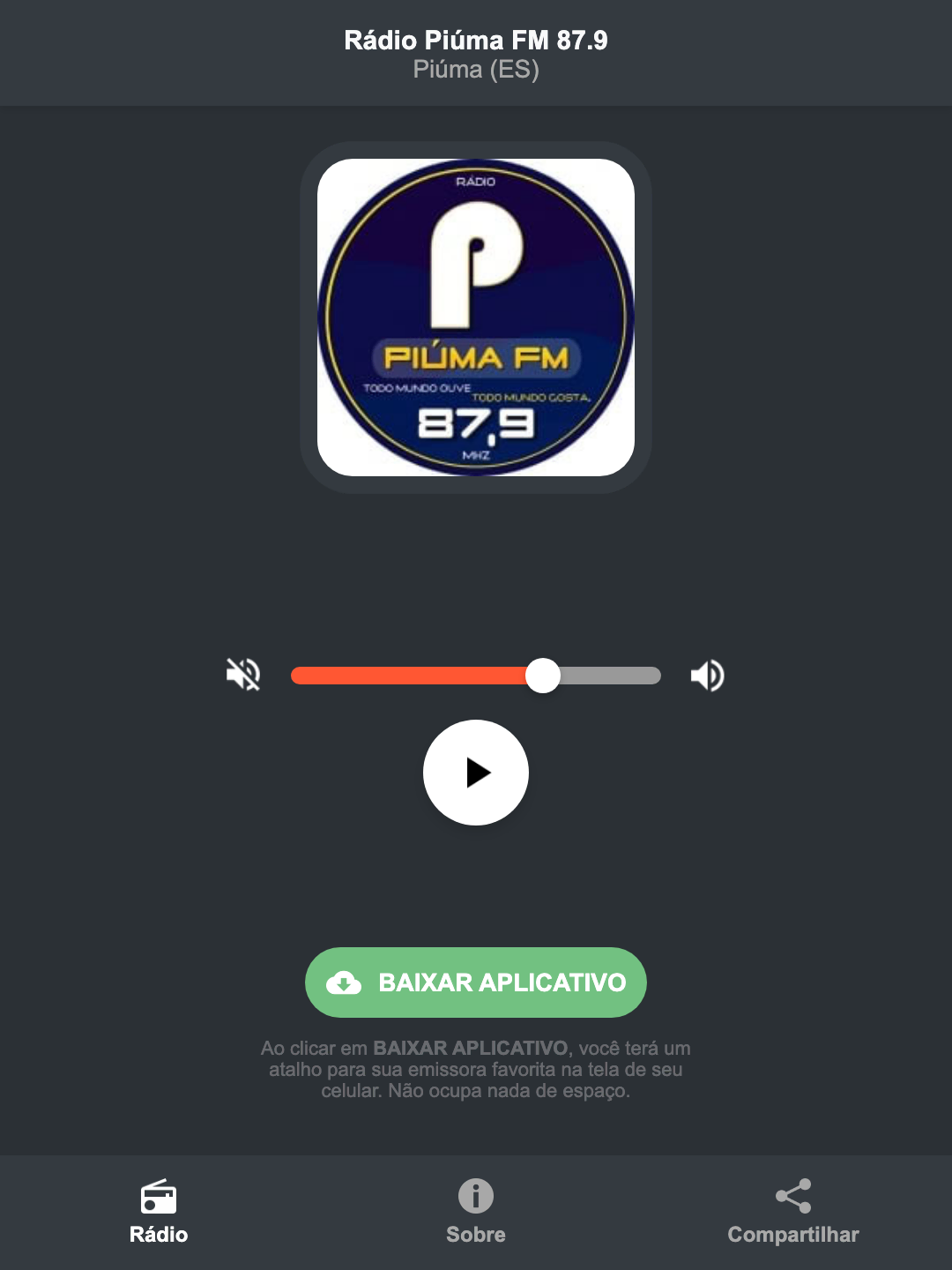Switch to the Sobre tab
The image size is (952, 1270).
tap(475, 1235)
